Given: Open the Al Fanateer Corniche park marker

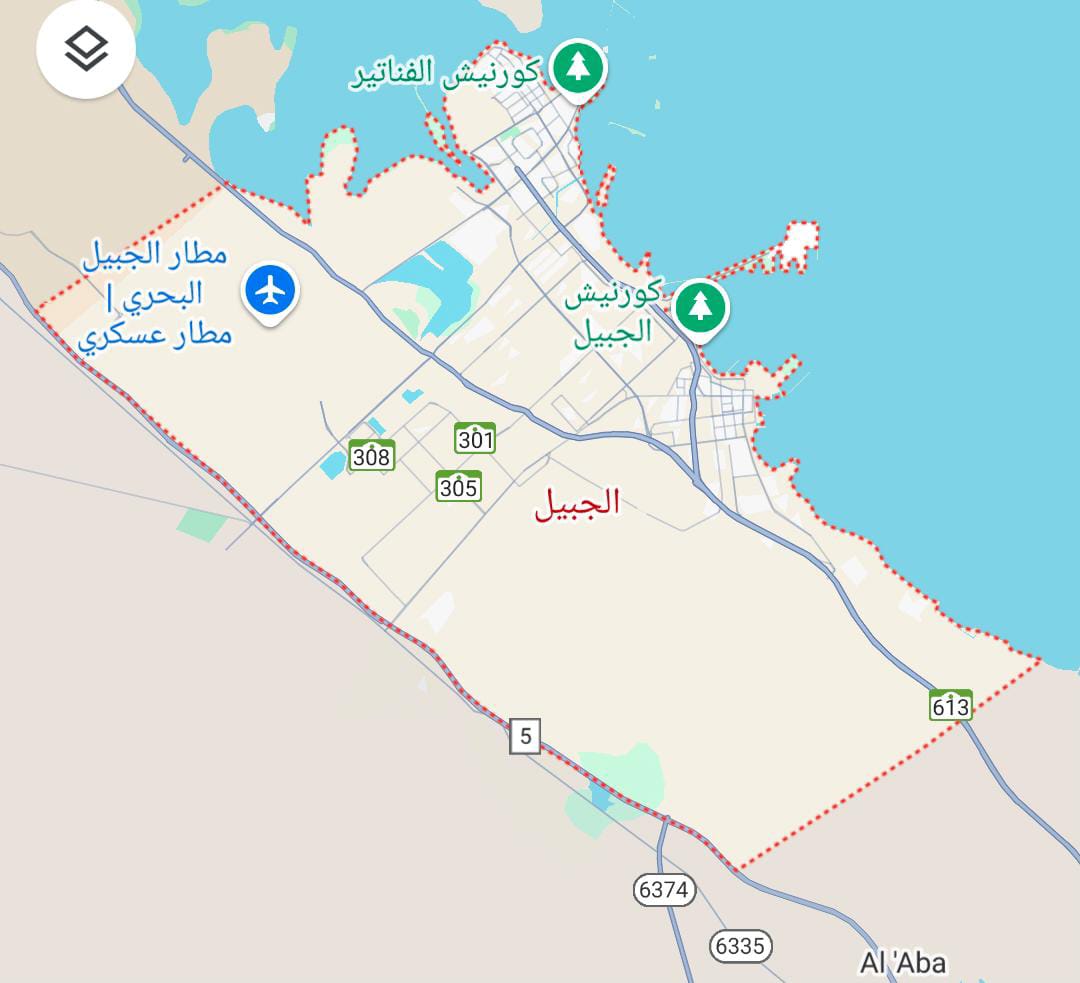Looking at the screenshot, I should (579, 68).
